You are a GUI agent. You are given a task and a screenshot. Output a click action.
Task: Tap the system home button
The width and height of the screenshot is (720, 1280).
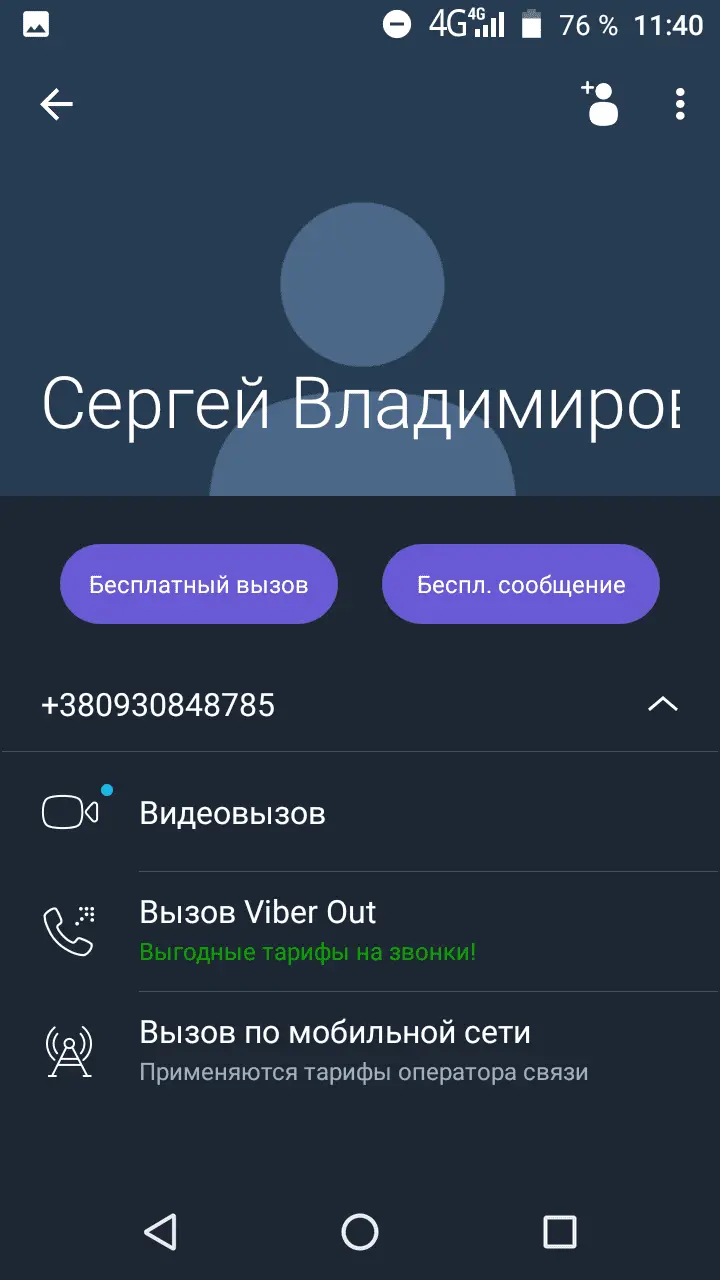tap(360, 1231)
